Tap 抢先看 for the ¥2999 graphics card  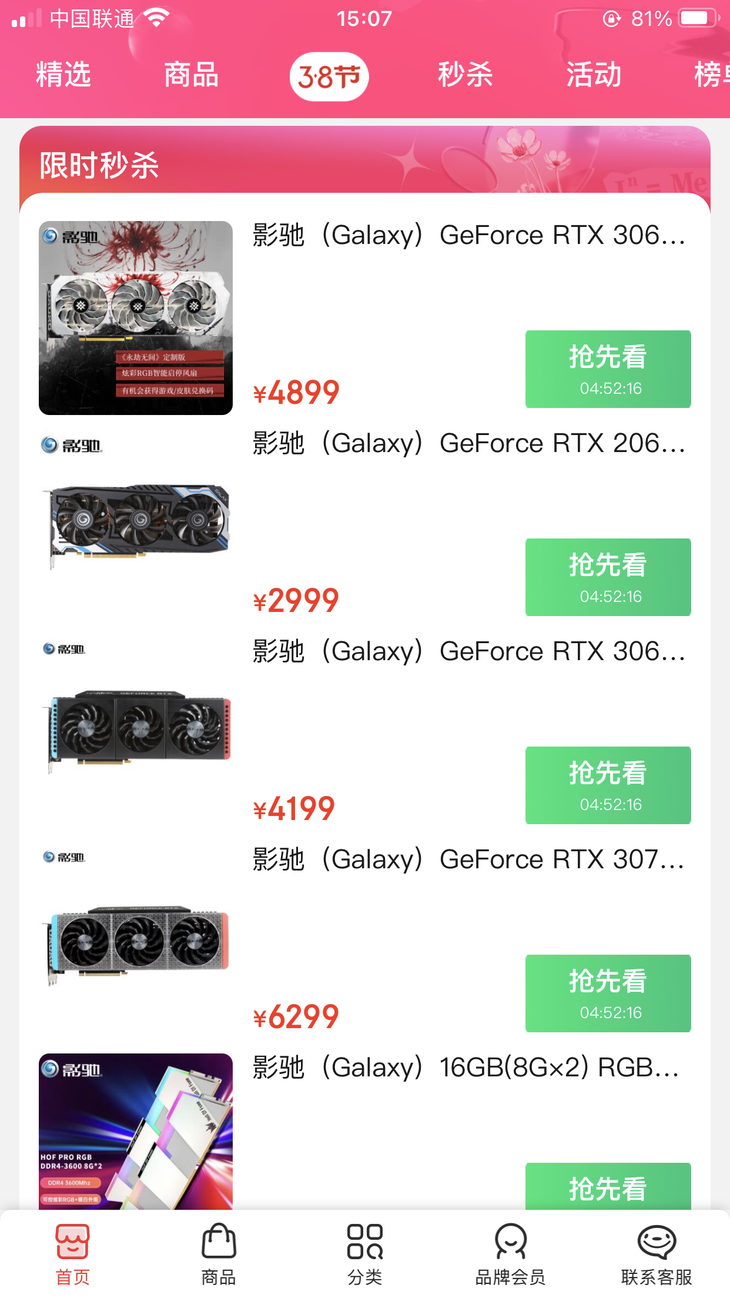coord(608,577)
